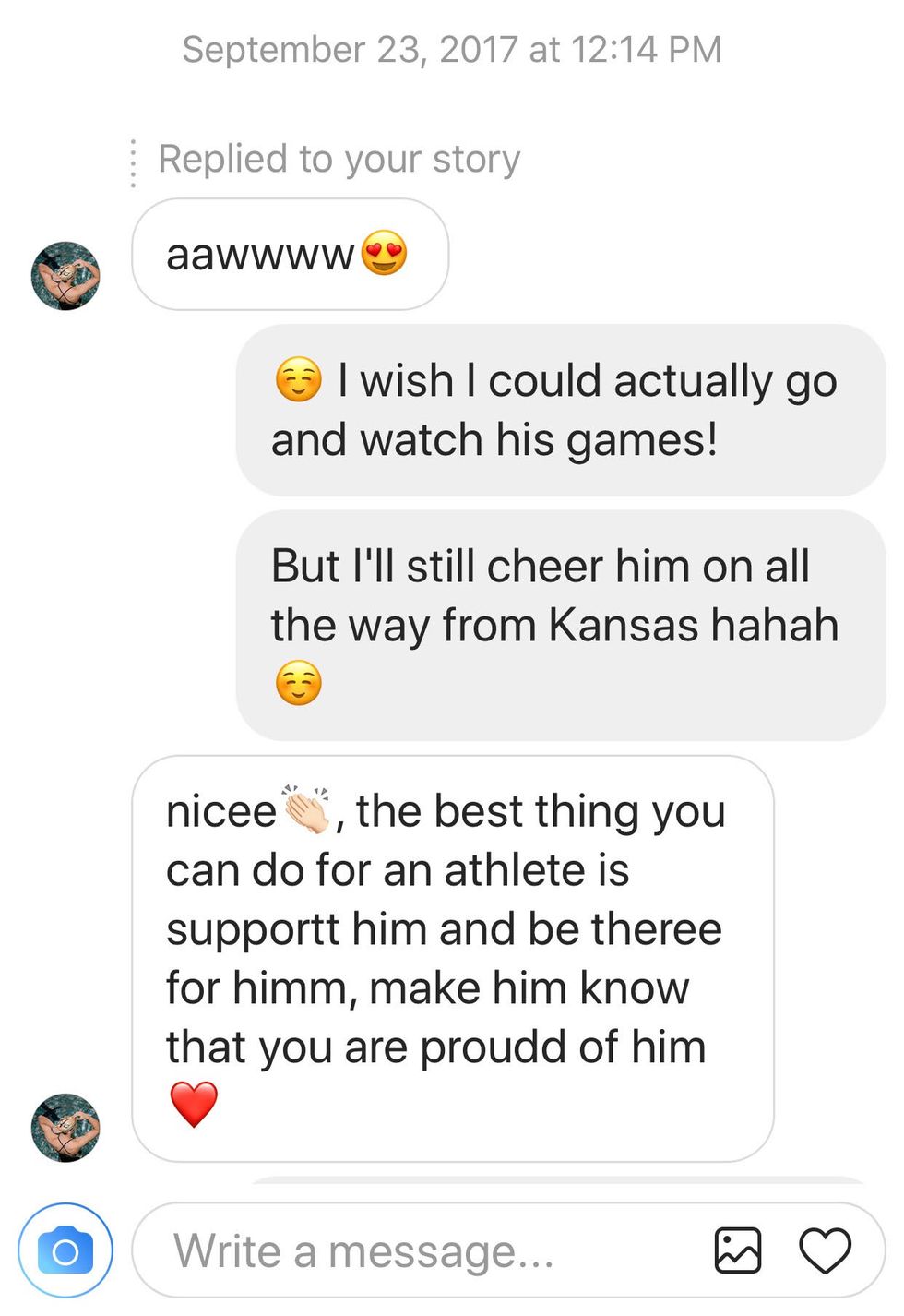Tap the avatar next to the "nicee" message

65,1127
